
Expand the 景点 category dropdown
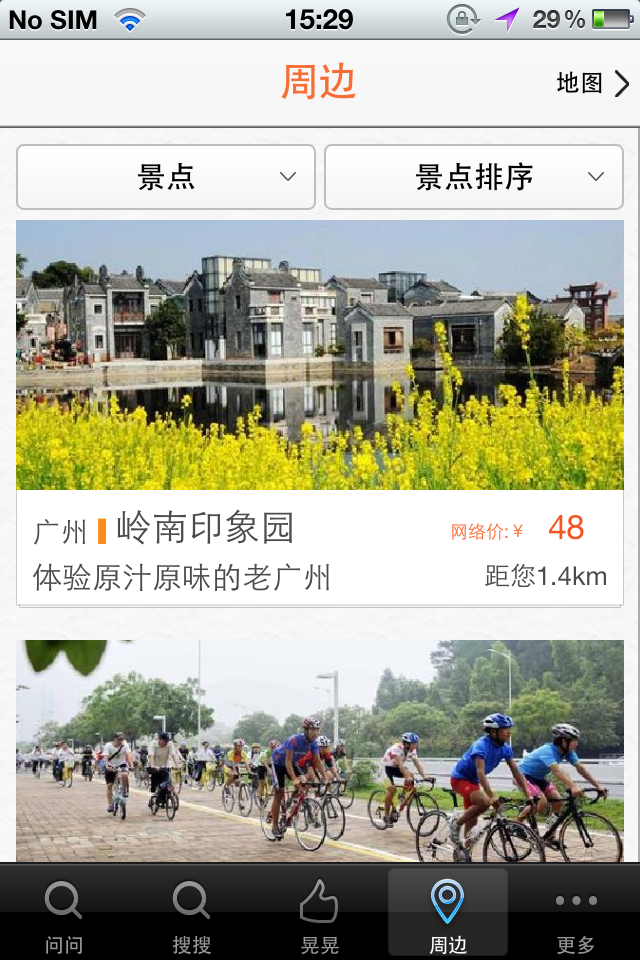tap(166, 177)
